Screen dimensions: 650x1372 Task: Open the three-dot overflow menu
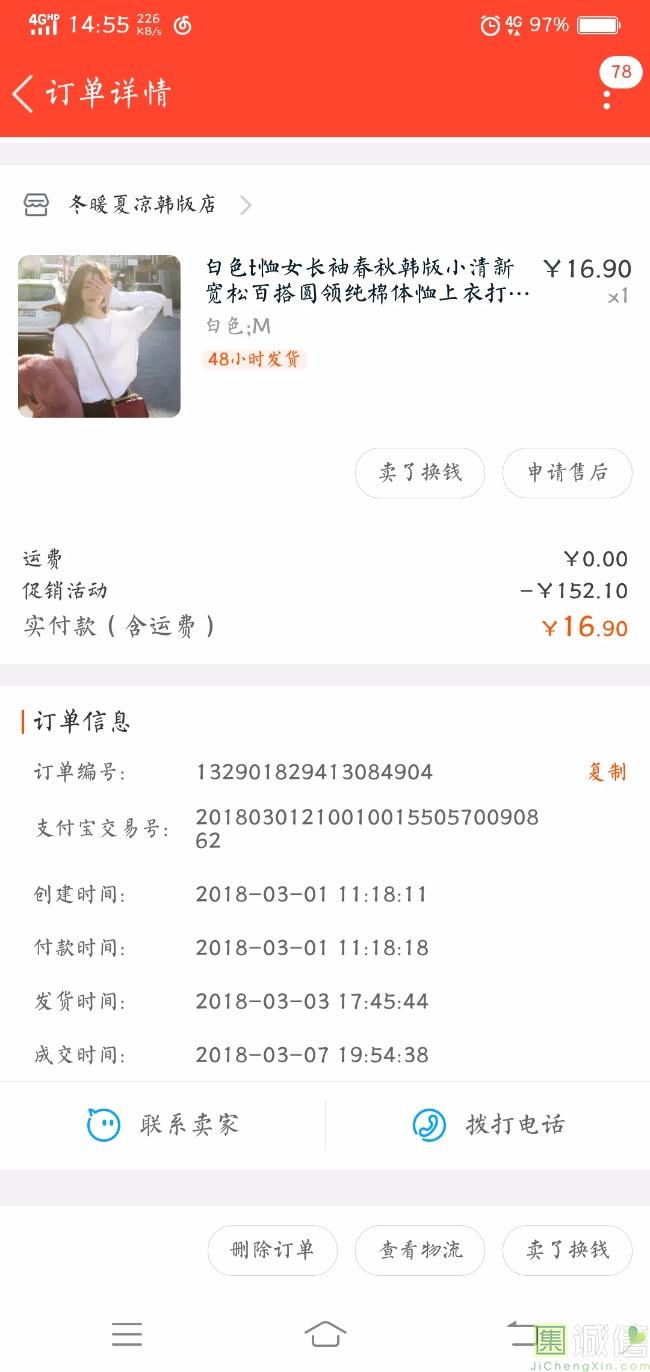(607, 98)
